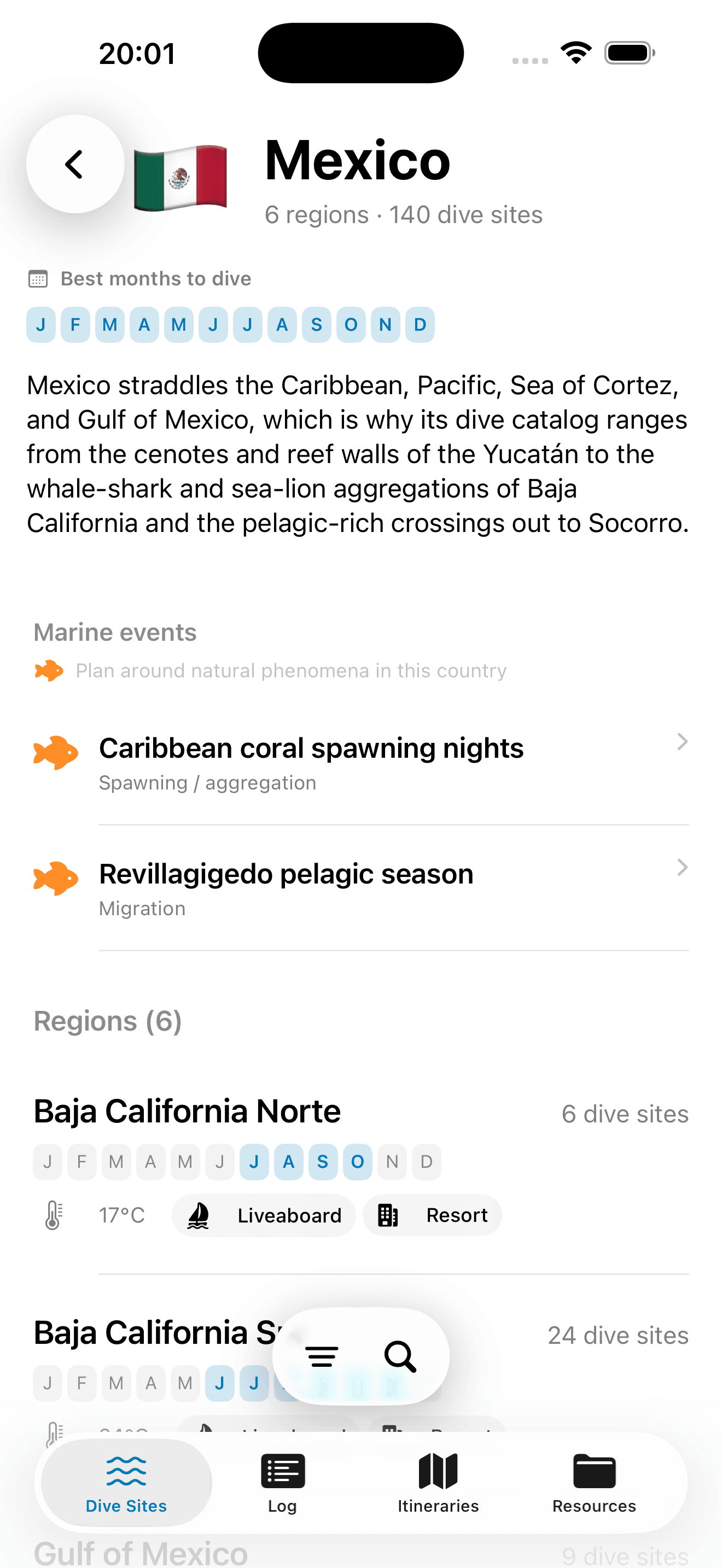Click the calendar icon next to Best months to dive
This screenshot has height=1568, width=722.
click(38, 278)
